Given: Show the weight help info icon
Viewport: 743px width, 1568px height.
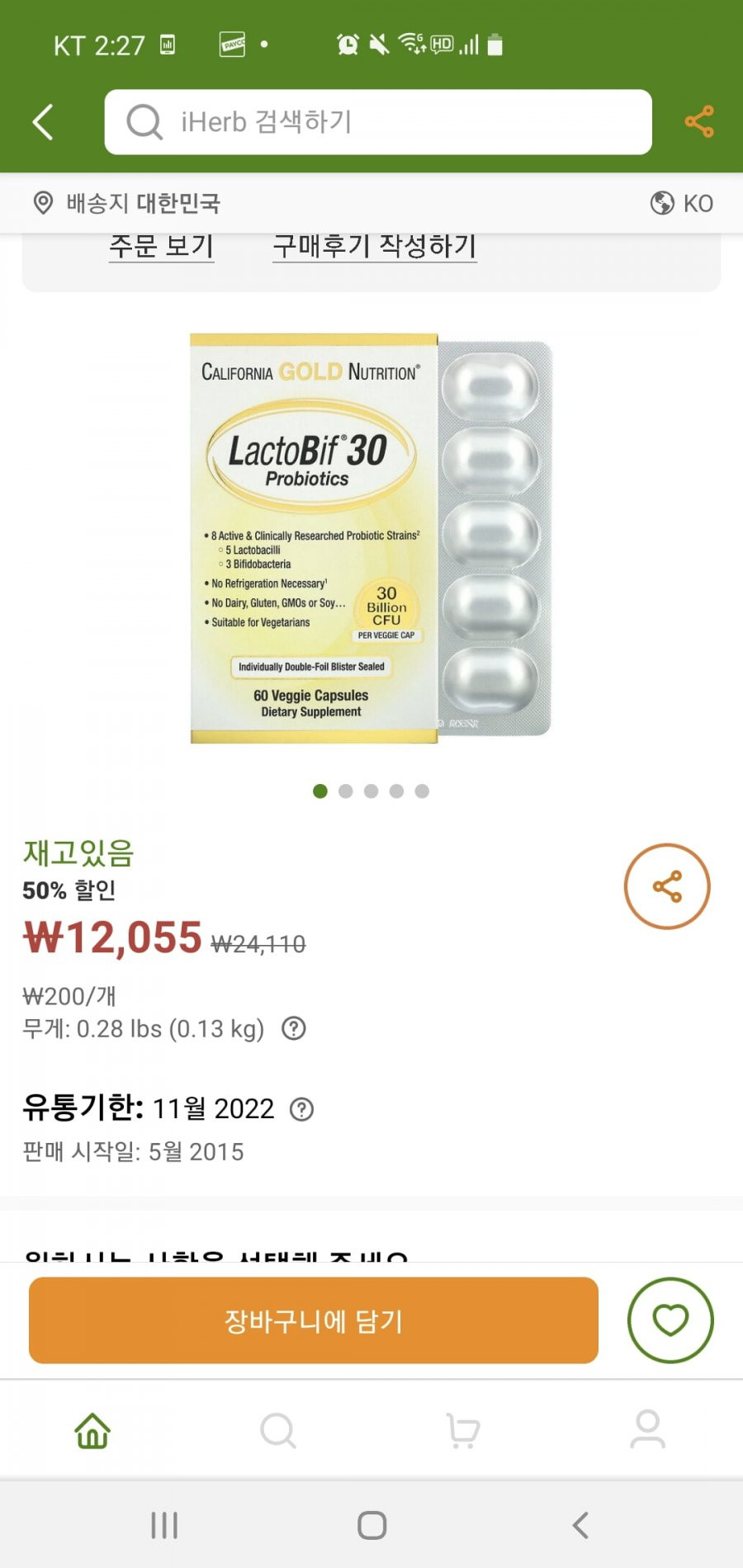Looking at the screenshot, I should click(294, 1028).
